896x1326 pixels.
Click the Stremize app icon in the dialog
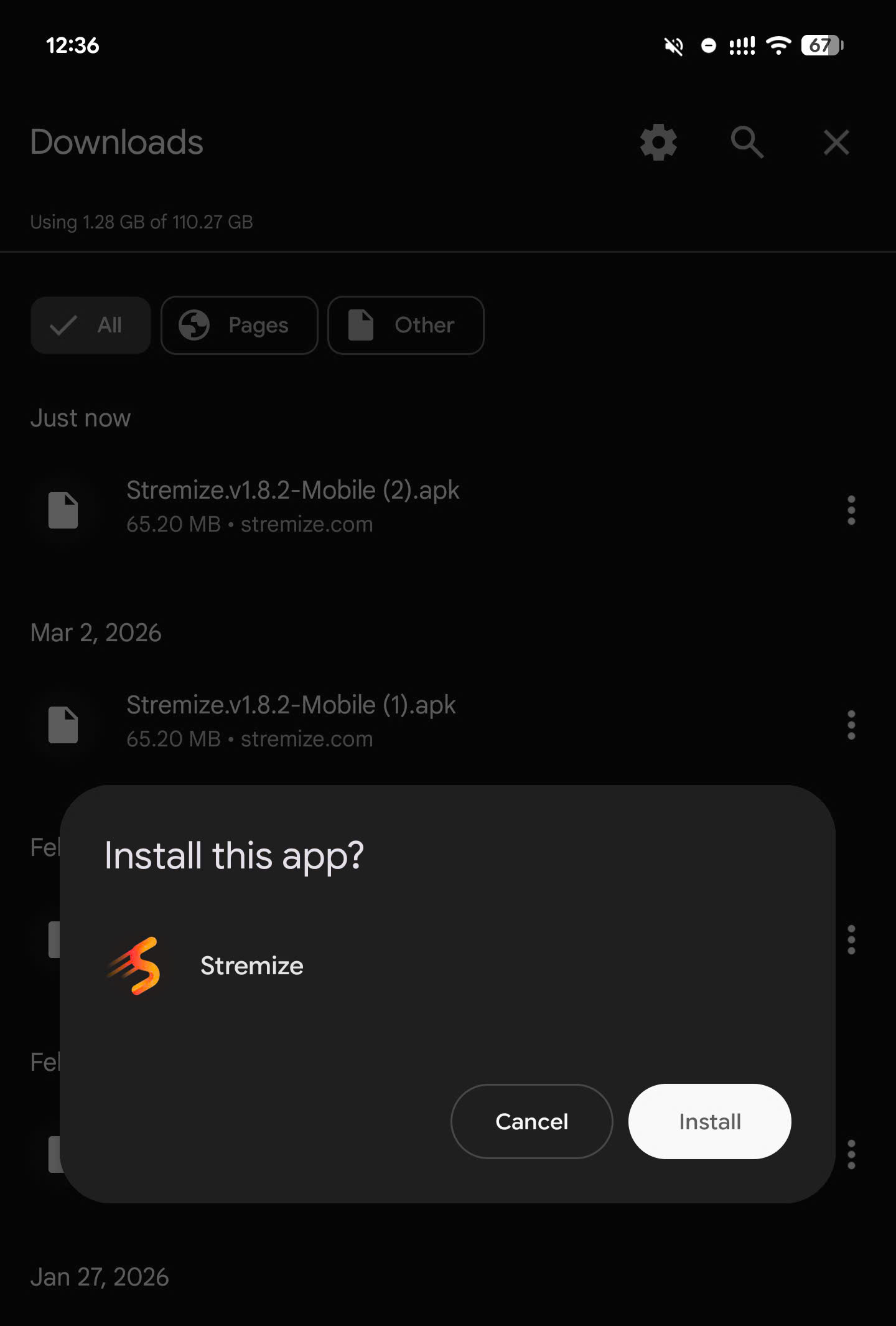136,966
